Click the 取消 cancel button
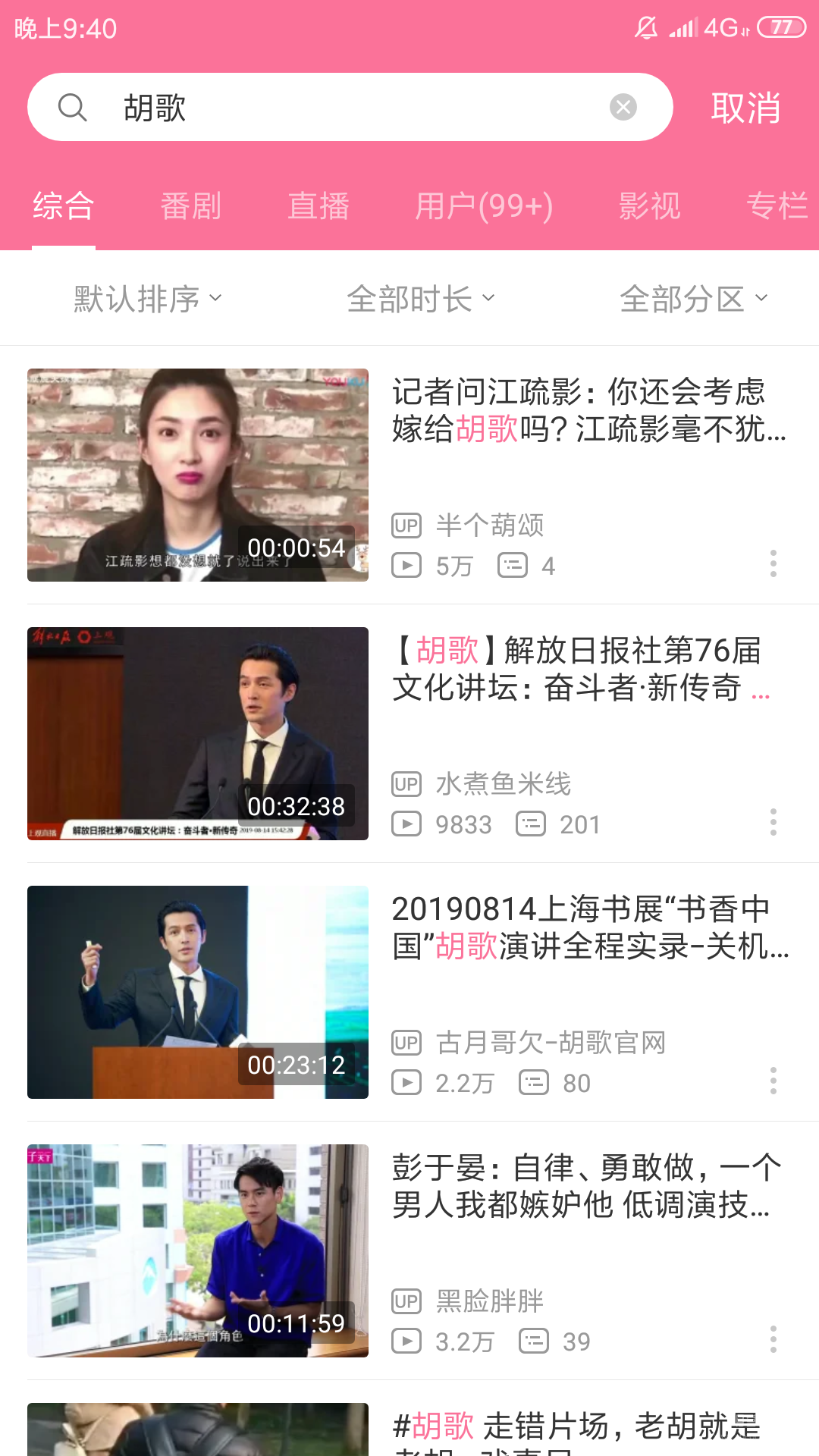819x1456 pixels. (x=745, y=108)
